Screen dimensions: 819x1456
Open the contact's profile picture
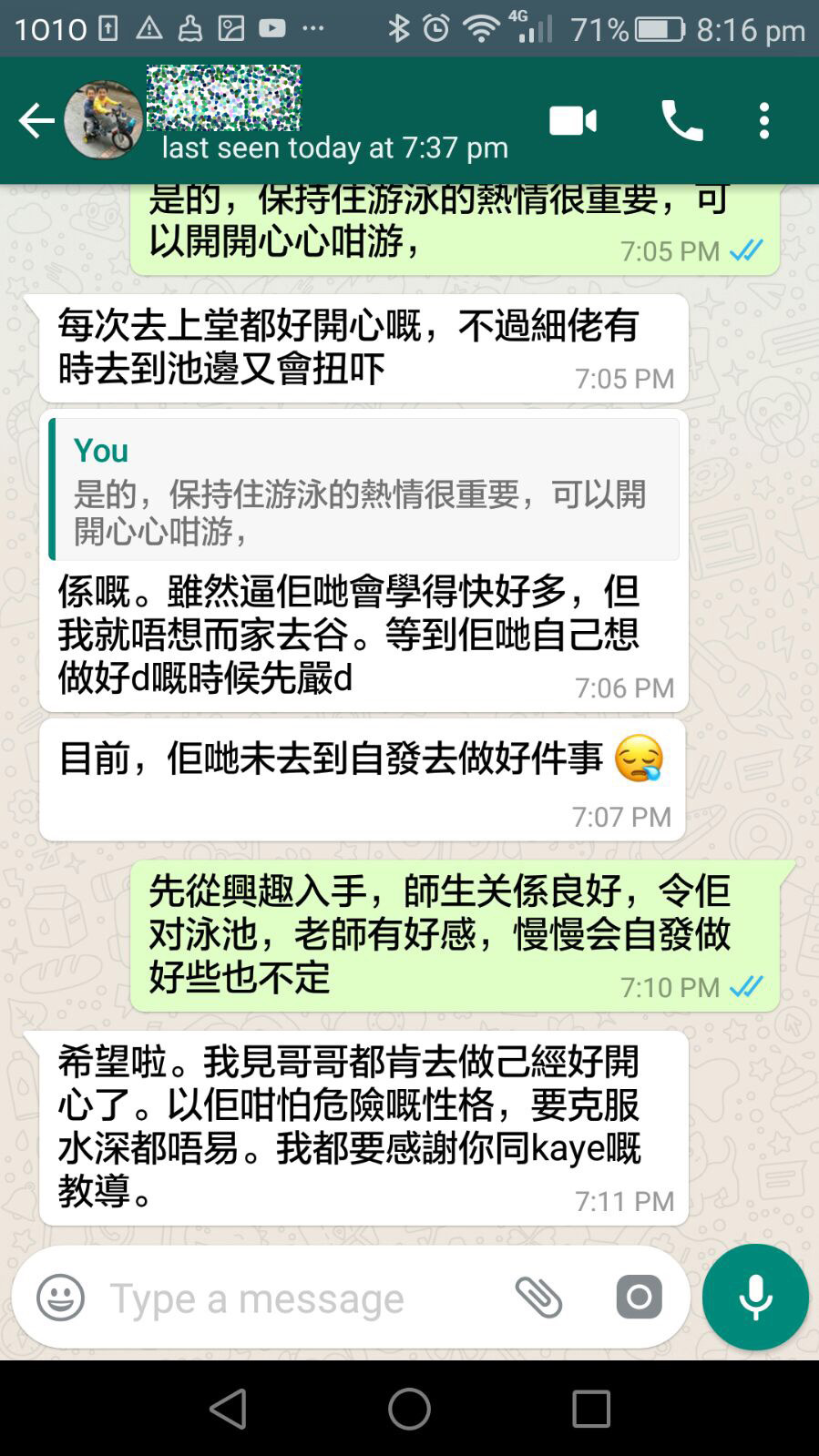coord(103,120)
